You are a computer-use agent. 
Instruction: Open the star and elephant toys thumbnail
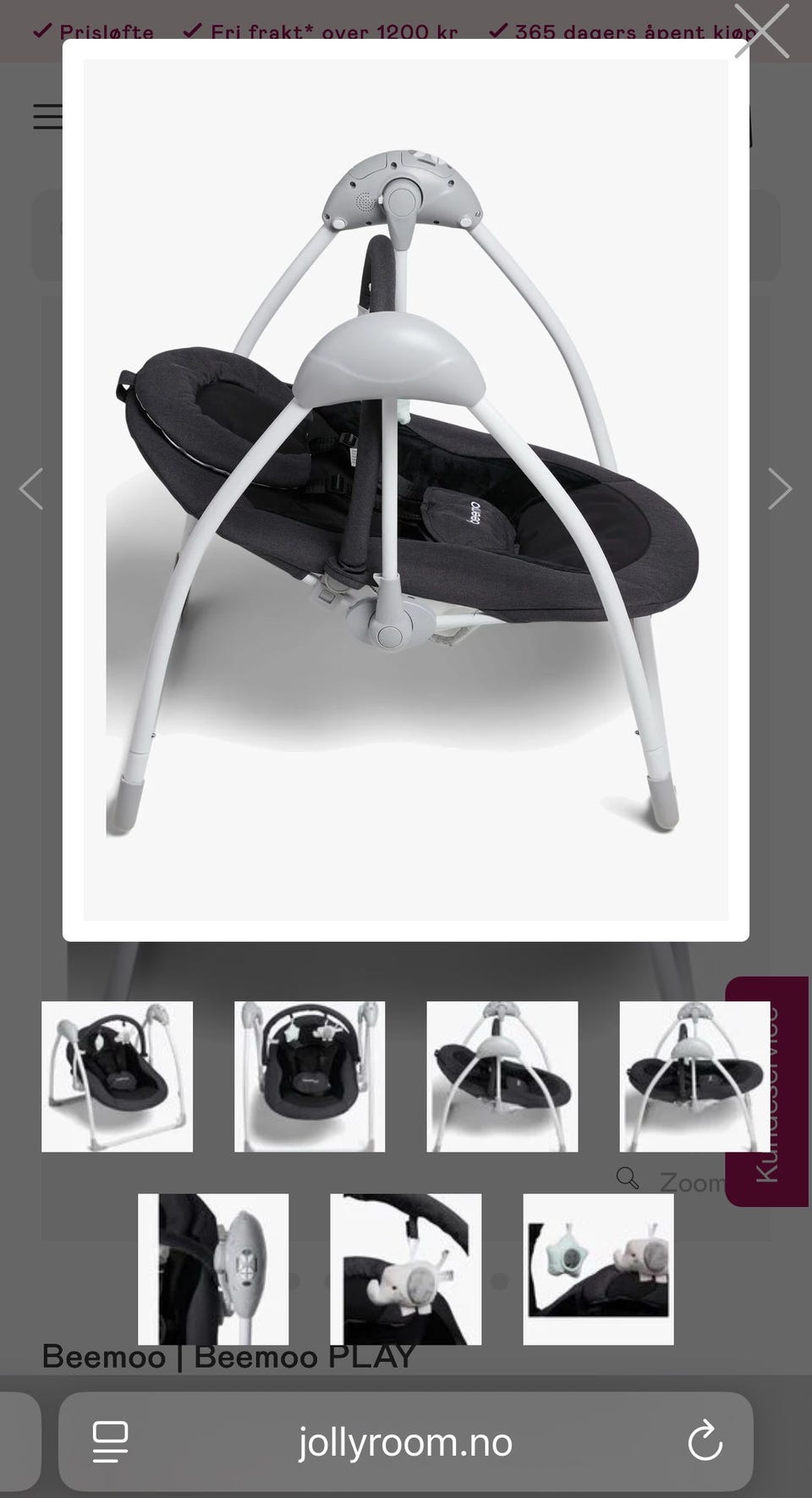598,1269
